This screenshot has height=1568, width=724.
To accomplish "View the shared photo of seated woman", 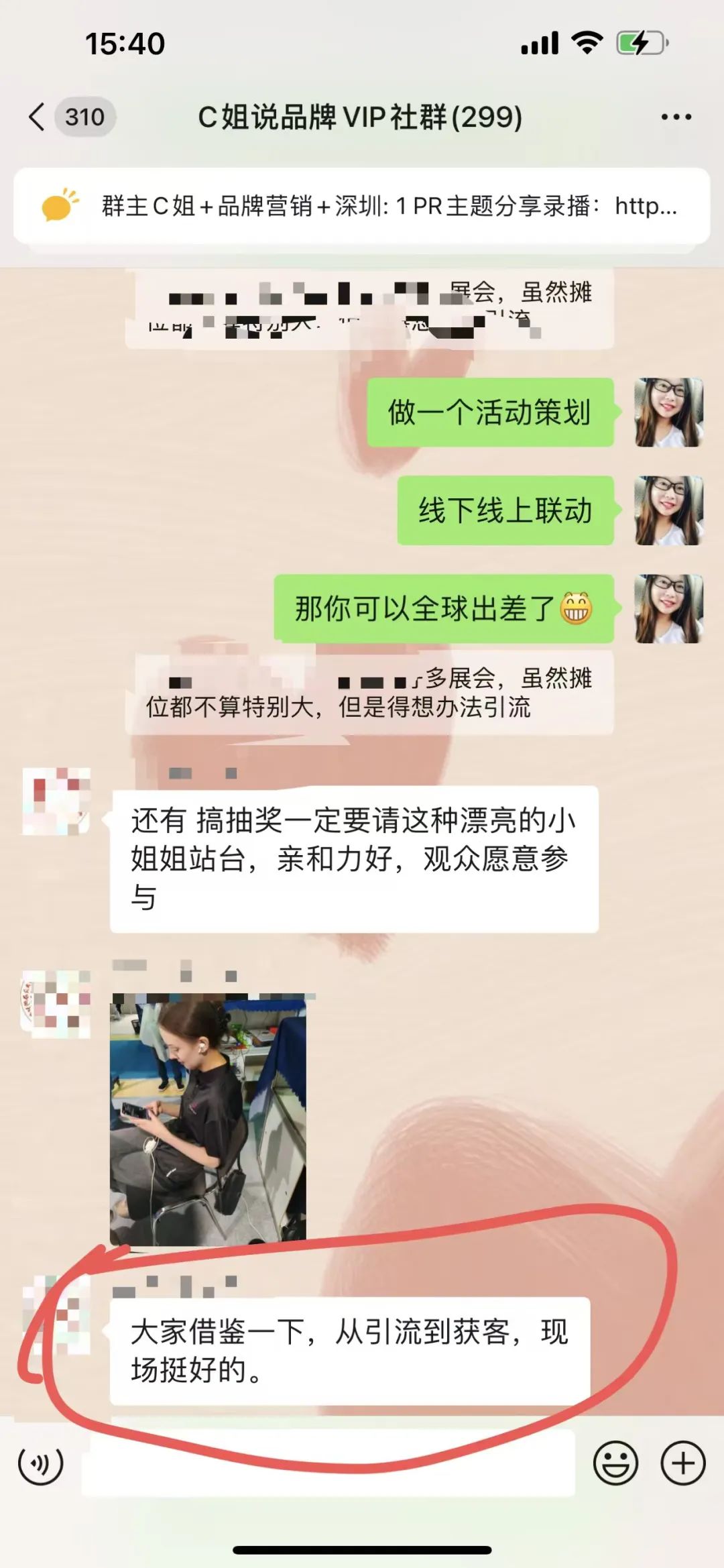I will coord(208,1119).
